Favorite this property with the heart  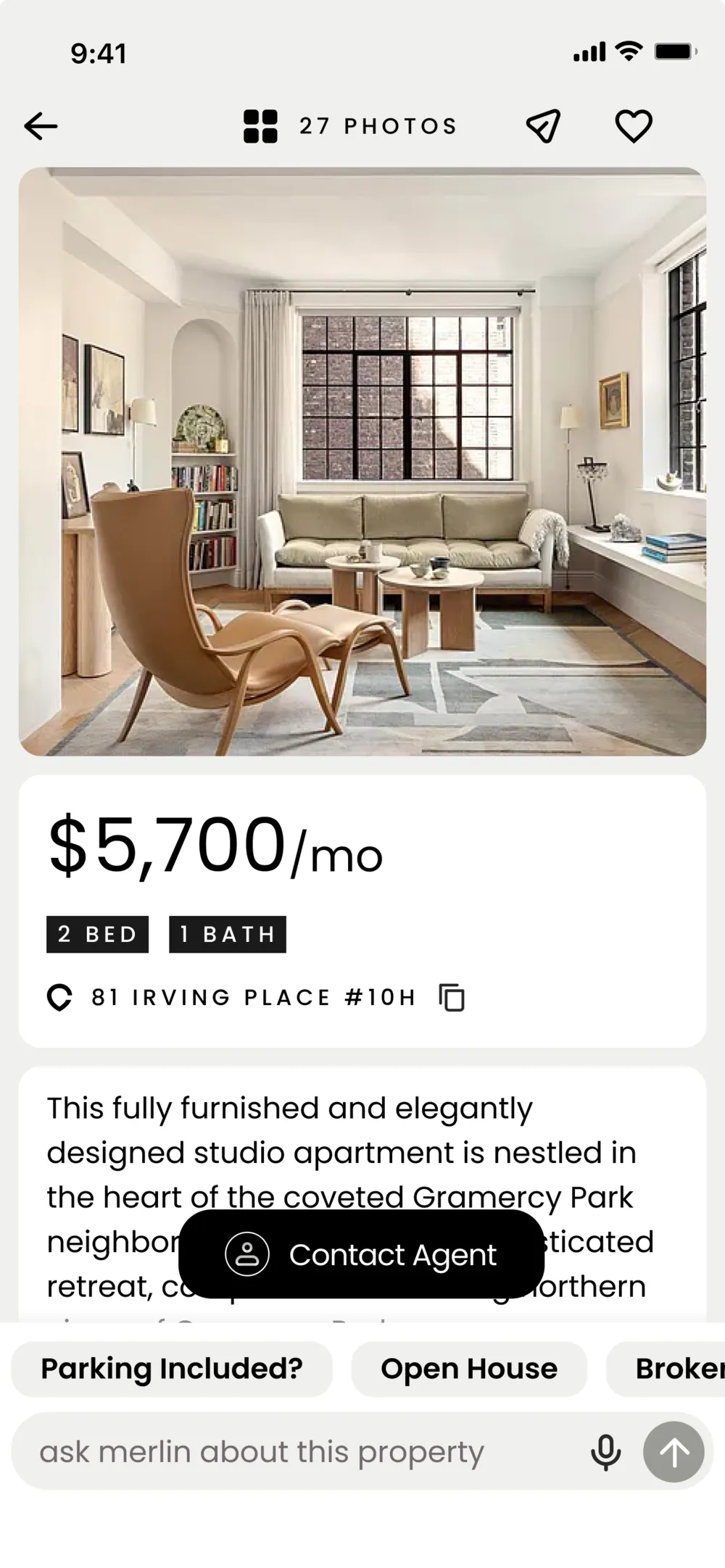click(x=634, y=126)
